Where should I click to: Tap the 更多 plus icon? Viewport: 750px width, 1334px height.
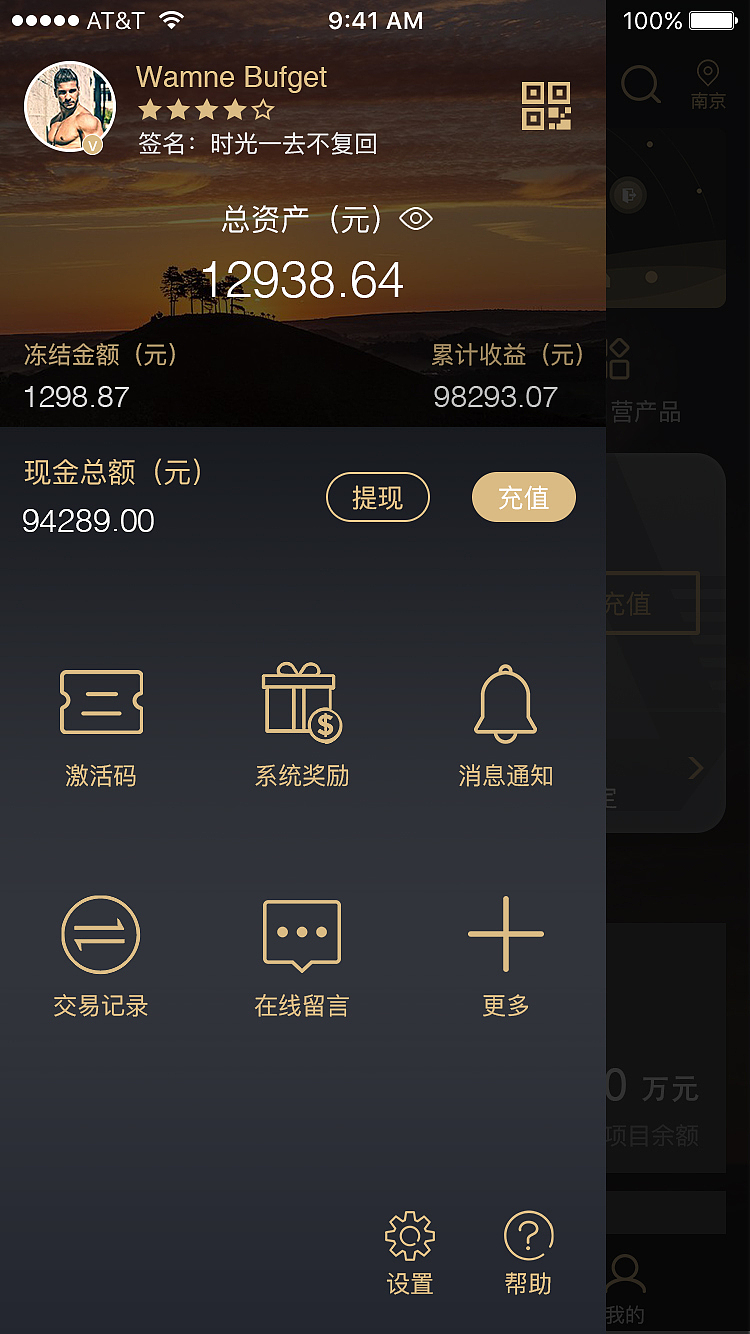(x=505, y=933)
